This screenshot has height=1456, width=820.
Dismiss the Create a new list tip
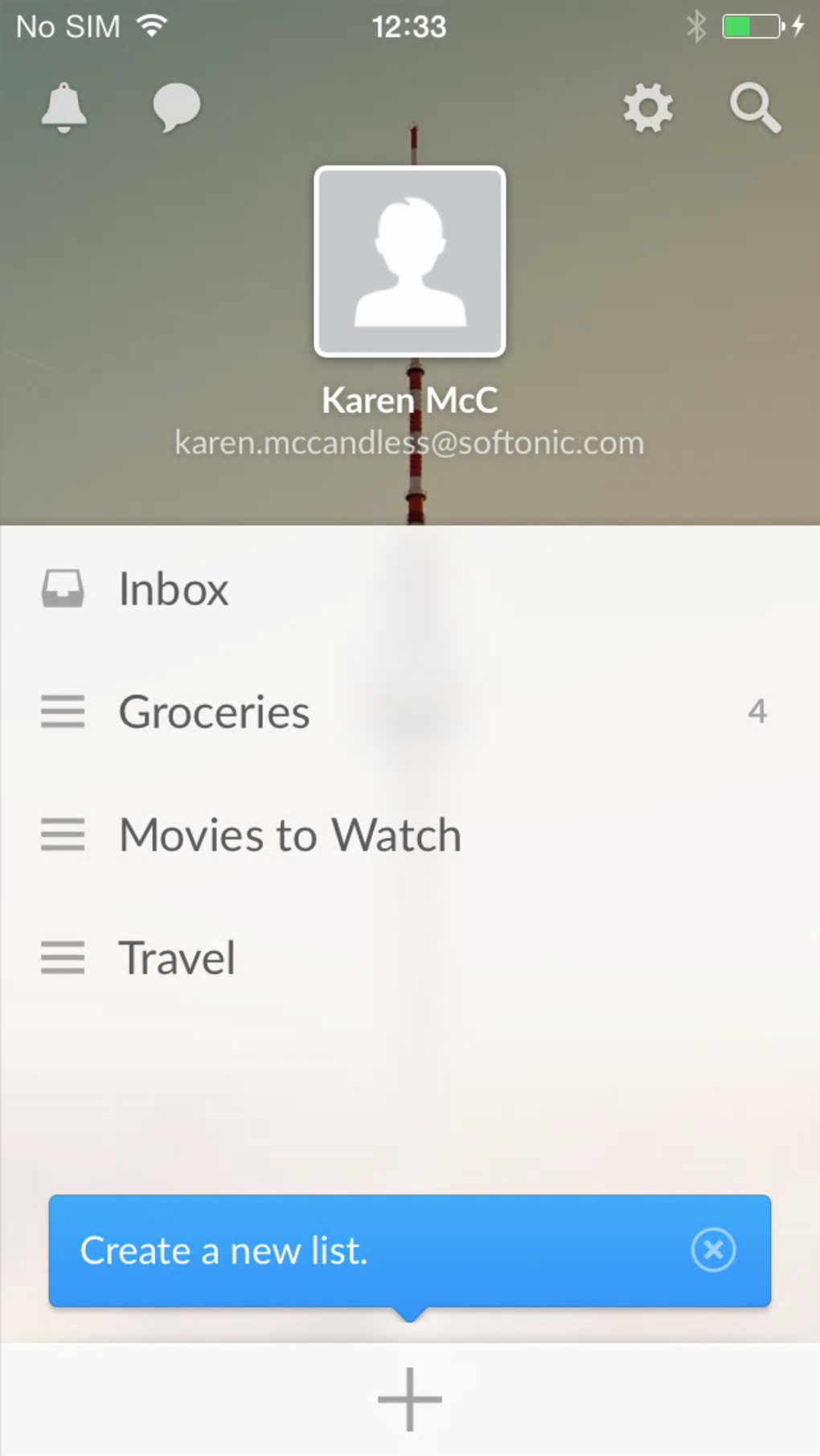[713, 1250]
